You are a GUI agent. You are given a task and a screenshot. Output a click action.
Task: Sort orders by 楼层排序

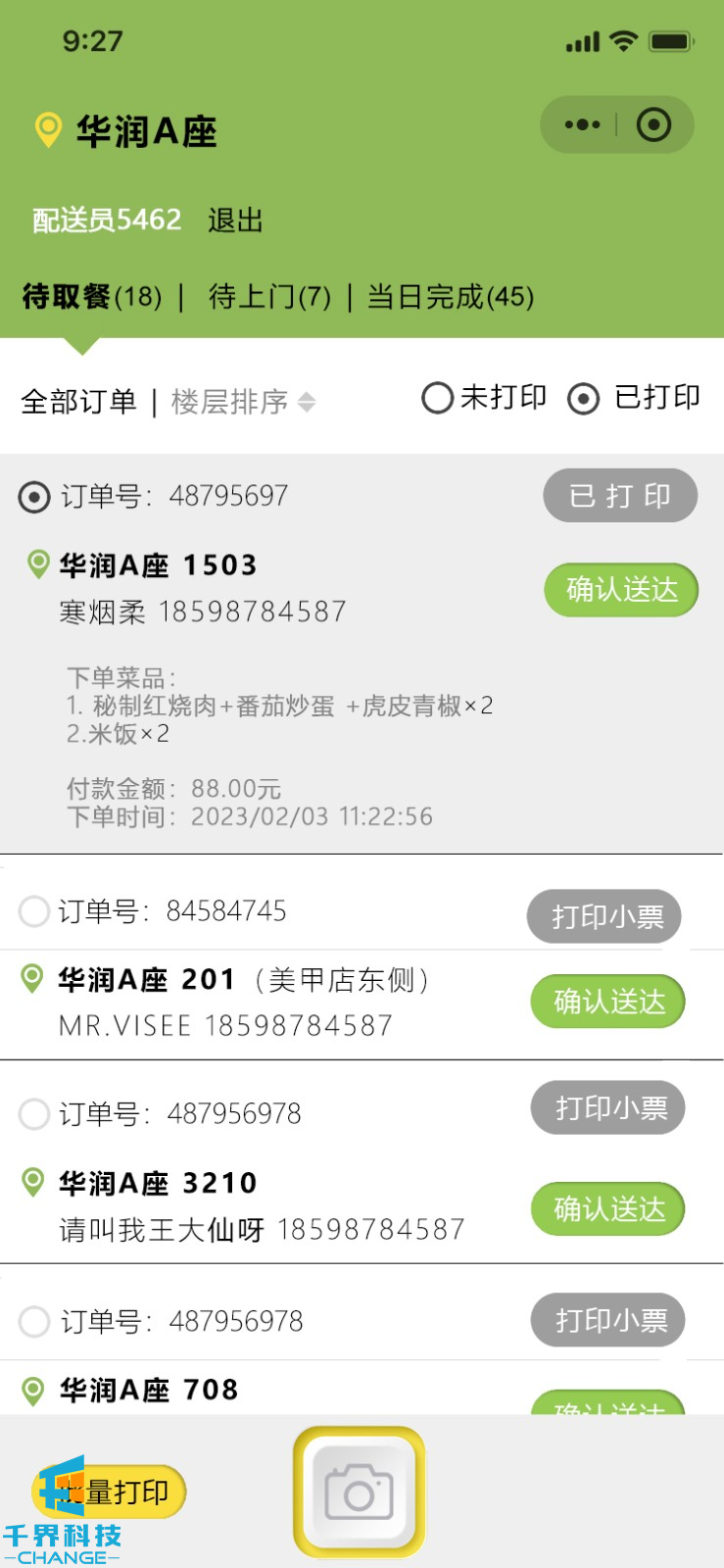point(243,402)
